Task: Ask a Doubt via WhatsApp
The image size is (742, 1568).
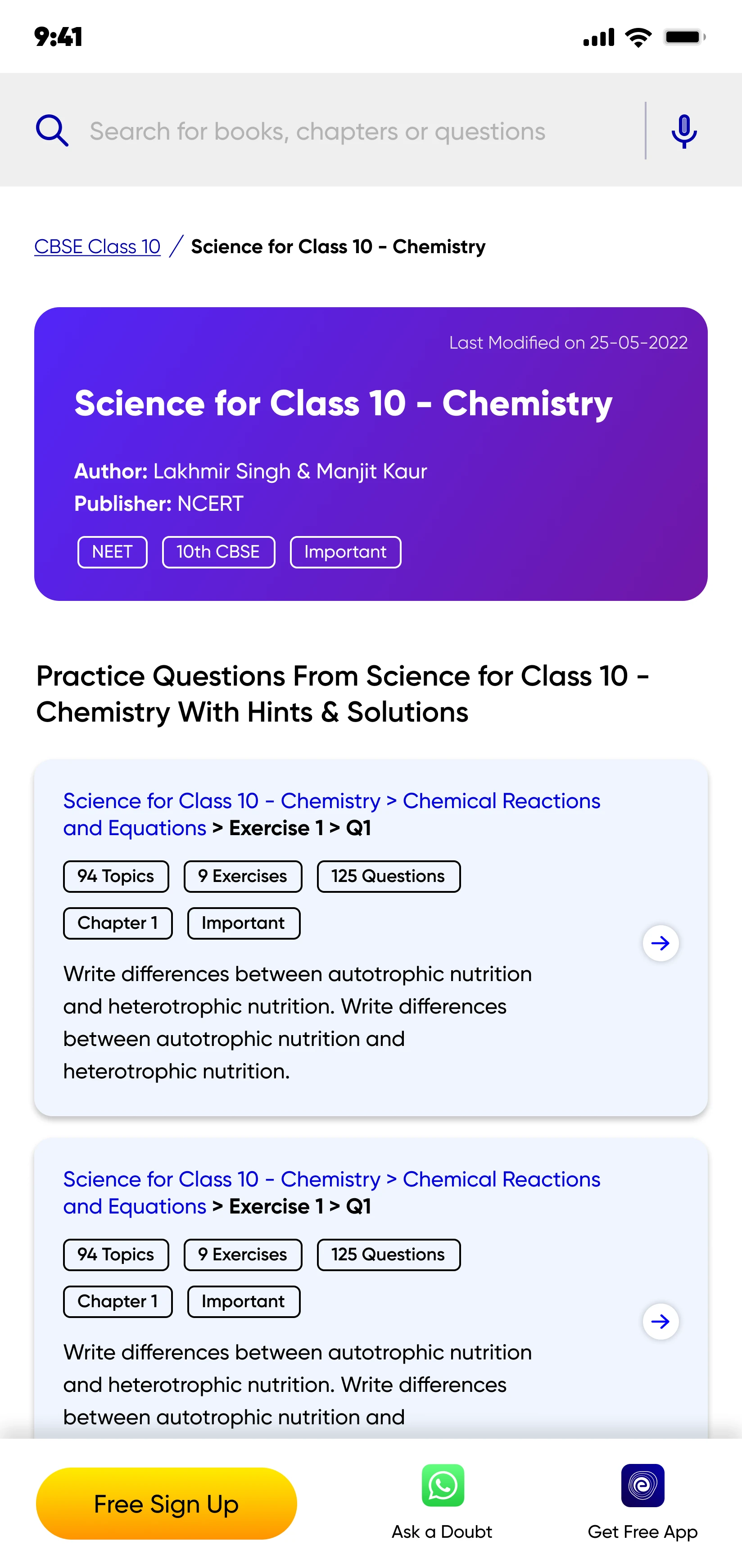Action: (442, 1502)
